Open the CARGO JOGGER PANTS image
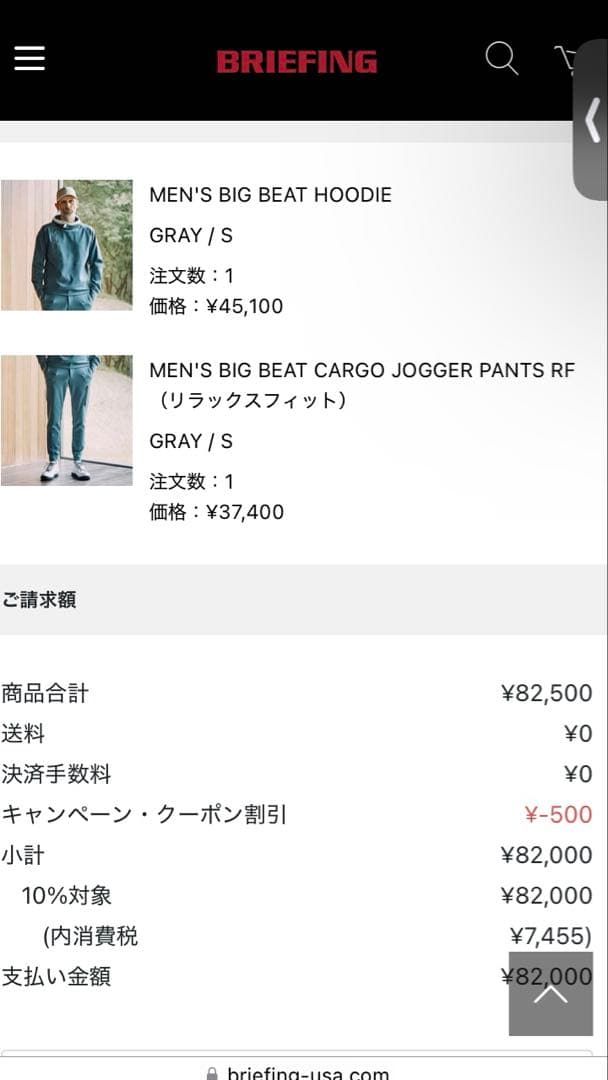The height and width of the screenshot is (1080, 608). coord(67,420)
